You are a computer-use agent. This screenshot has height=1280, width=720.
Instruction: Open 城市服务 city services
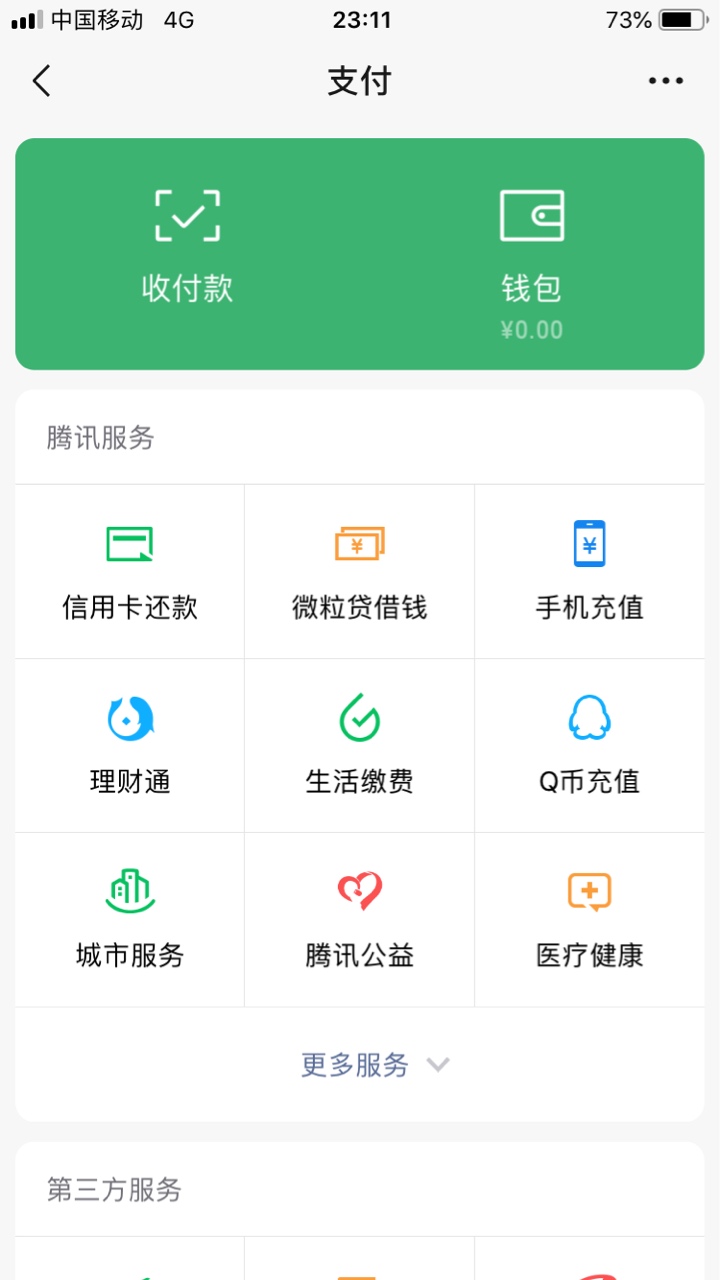point(130,920)
